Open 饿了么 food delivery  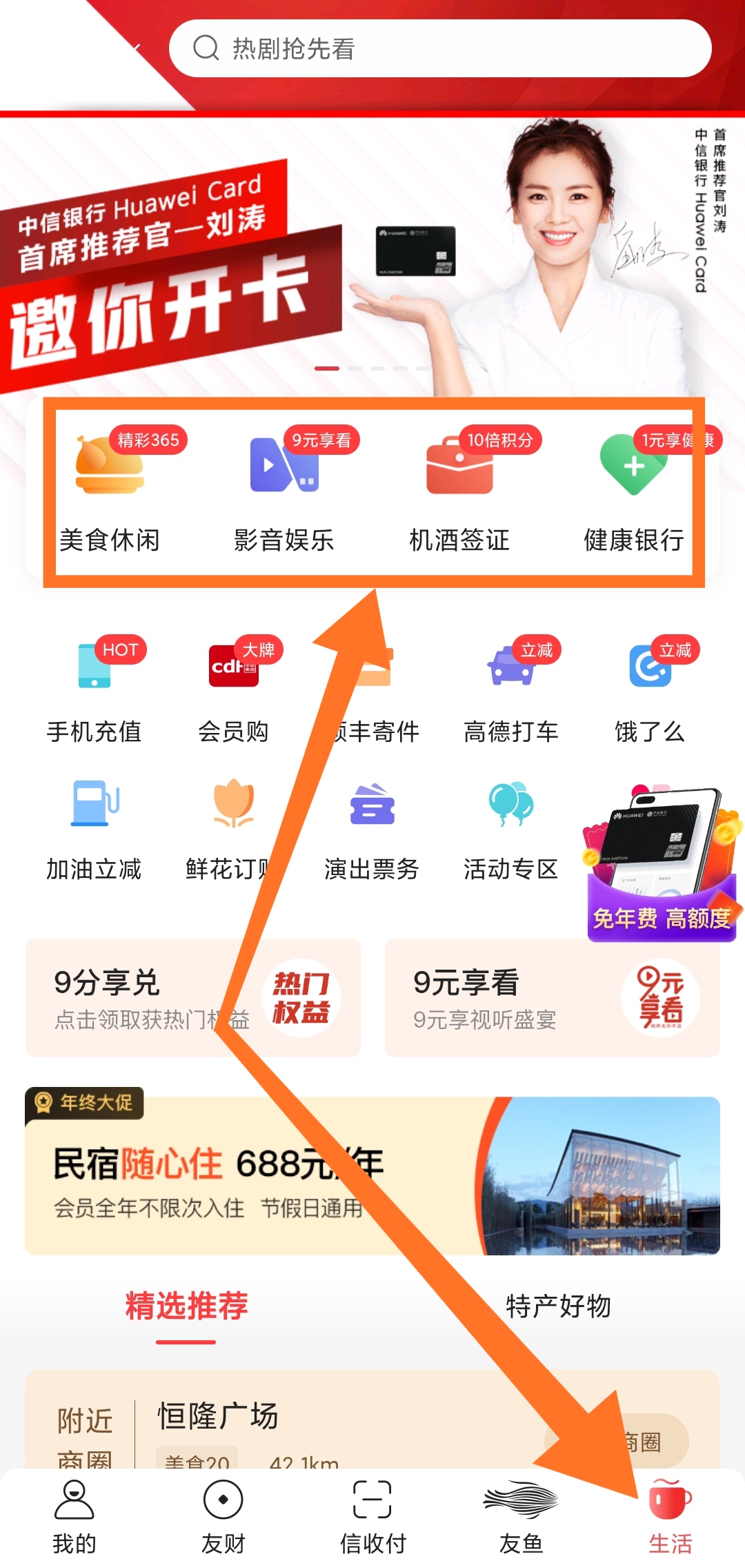pyautogui.click(x=650, y=690)
